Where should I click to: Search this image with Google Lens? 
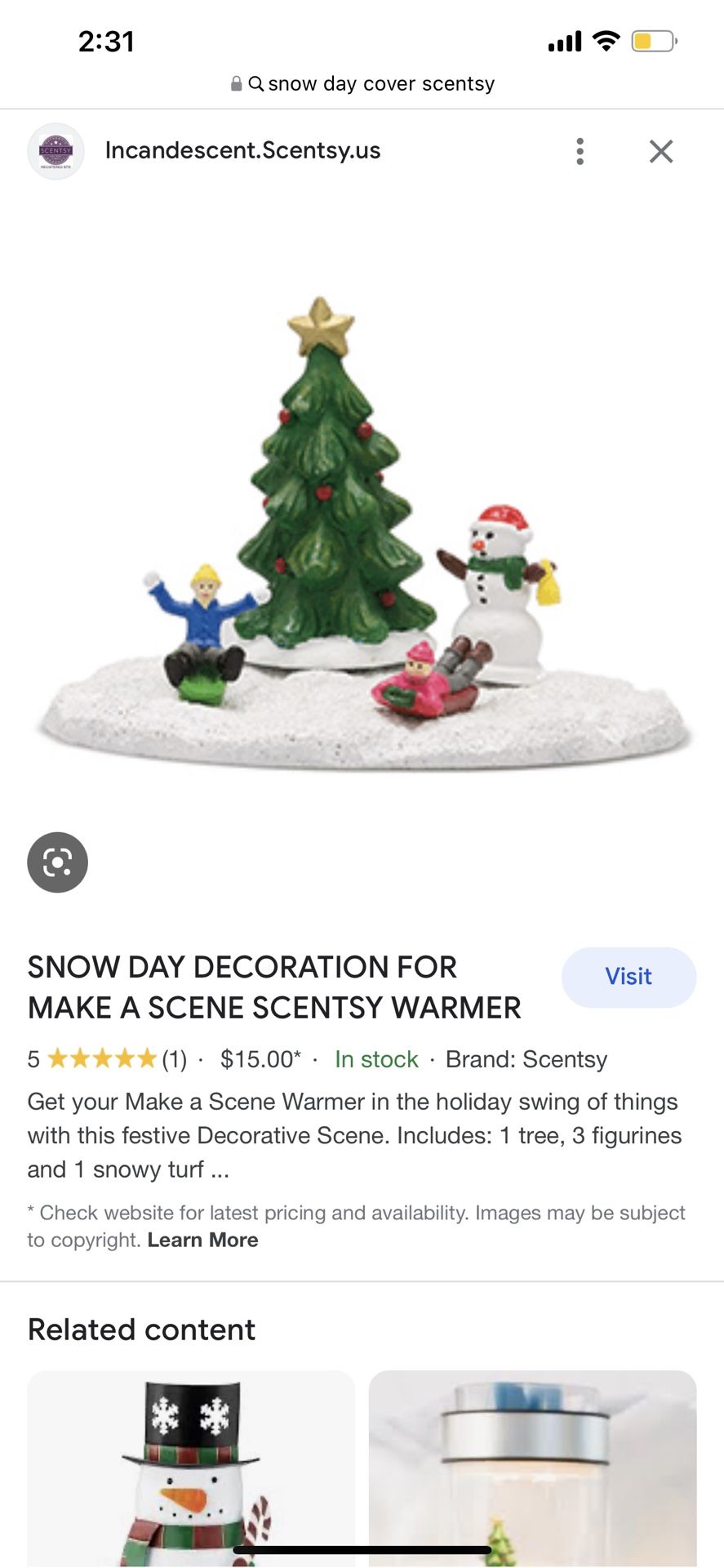pyautogui.click(x=57, y=862)
